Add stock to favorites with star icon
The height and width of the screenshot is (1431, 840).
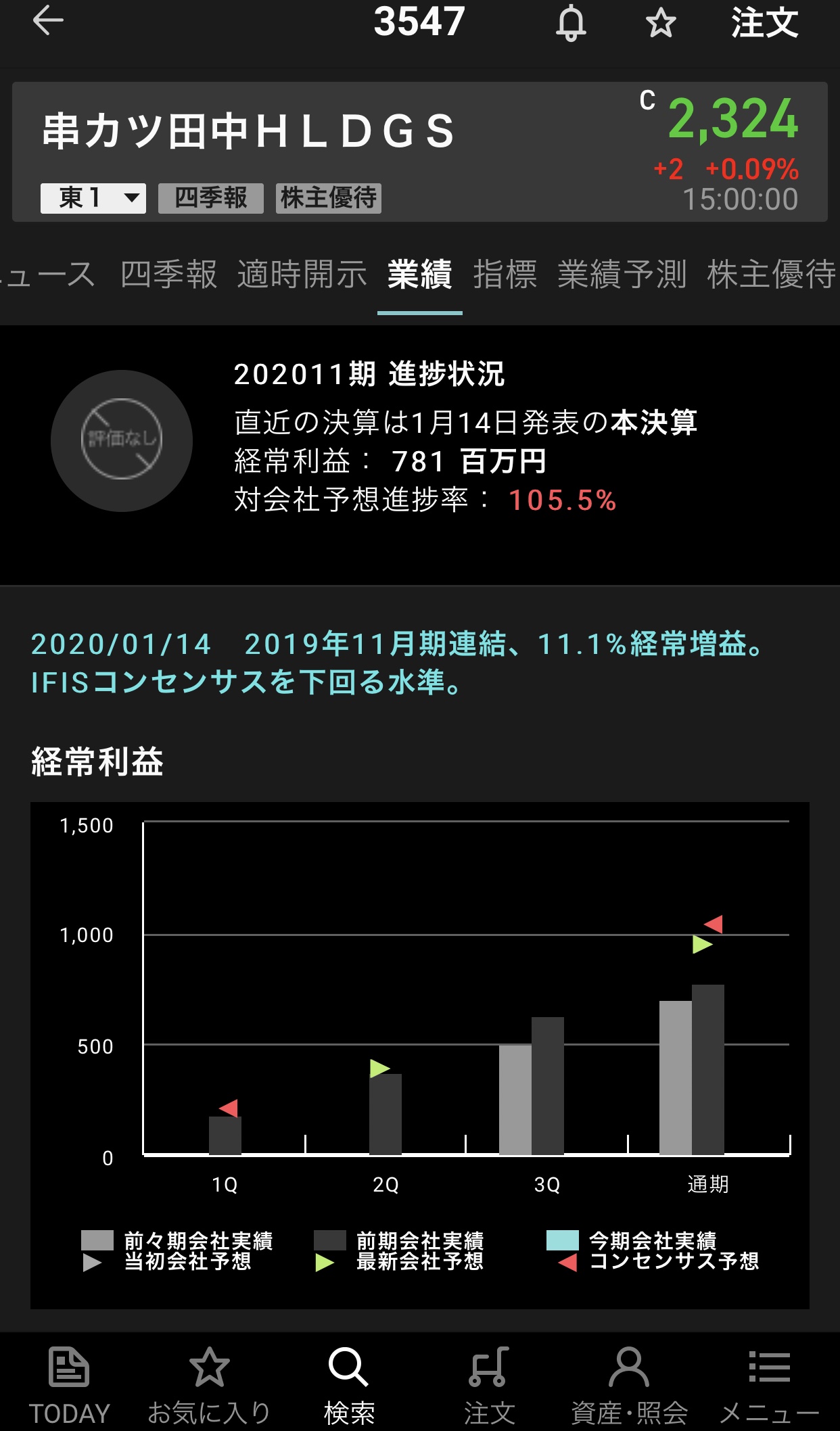[x=661, y=24]
